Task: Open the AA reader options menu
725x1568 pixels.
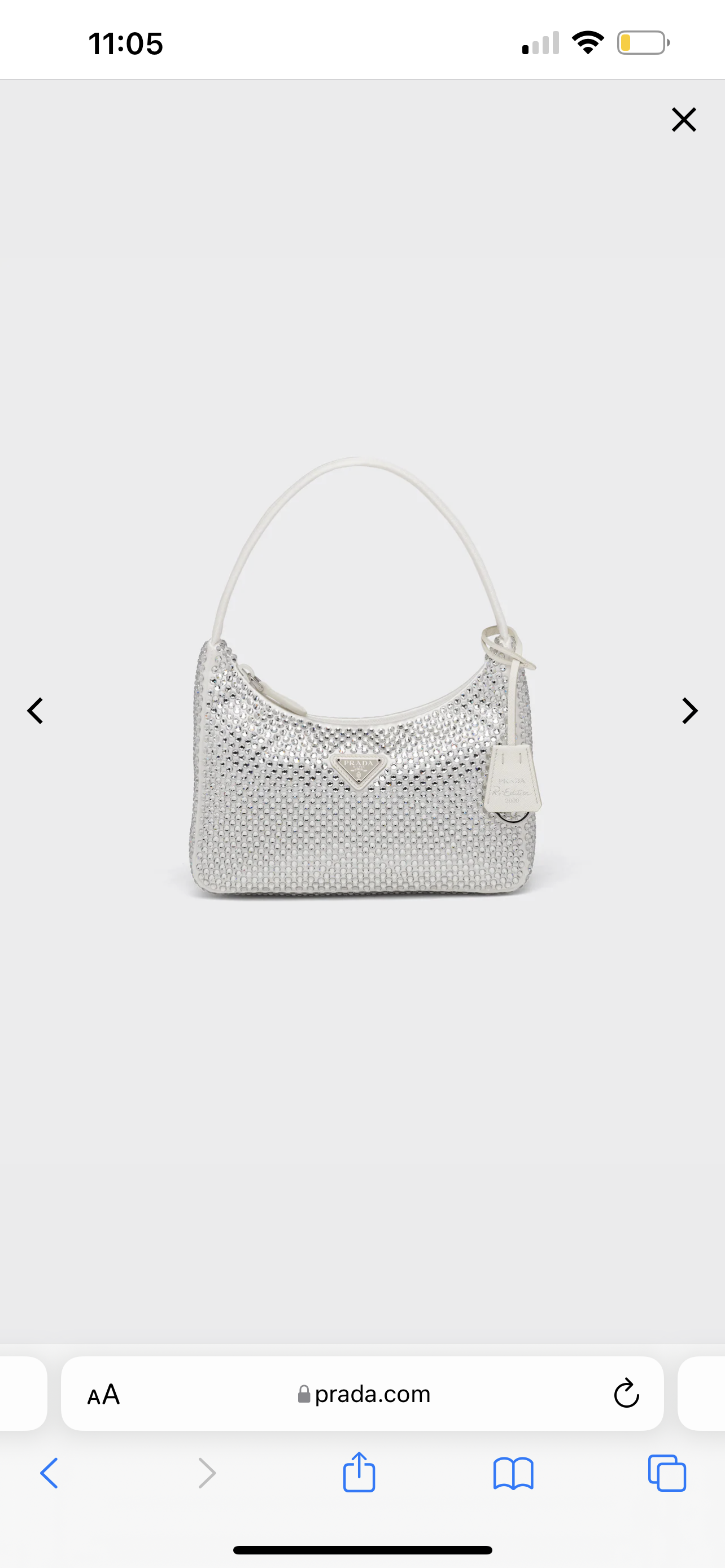Action: (103, 1394)
